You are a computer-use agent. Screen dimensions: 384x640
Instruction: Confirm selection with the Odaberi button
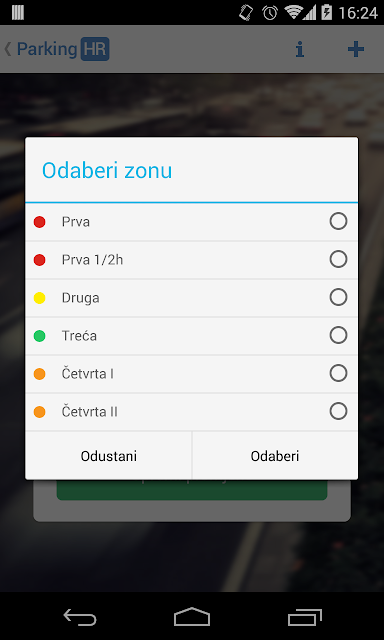(275, 456)
